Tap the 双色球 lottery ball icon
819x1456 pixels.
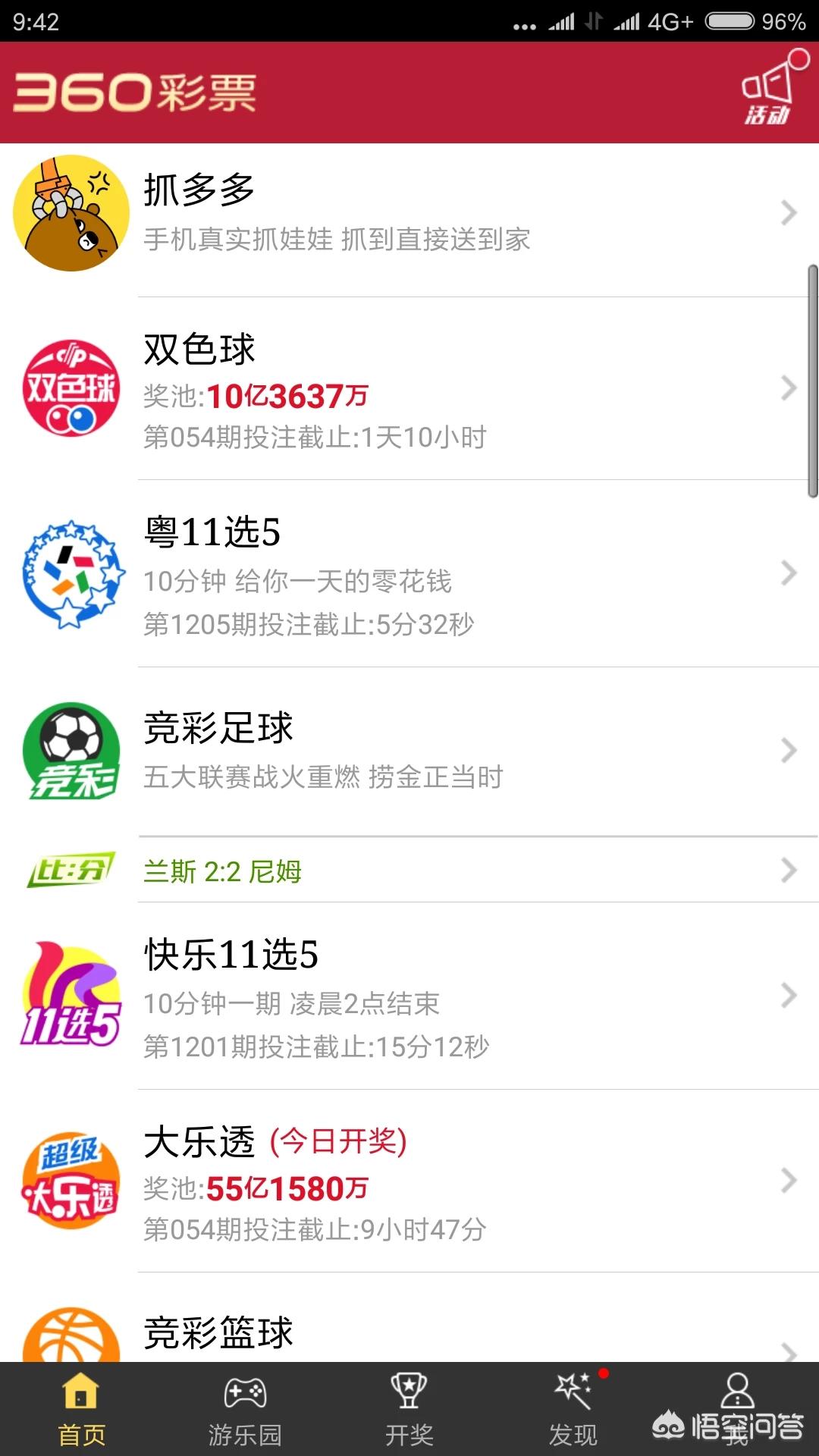coord(72,387)
